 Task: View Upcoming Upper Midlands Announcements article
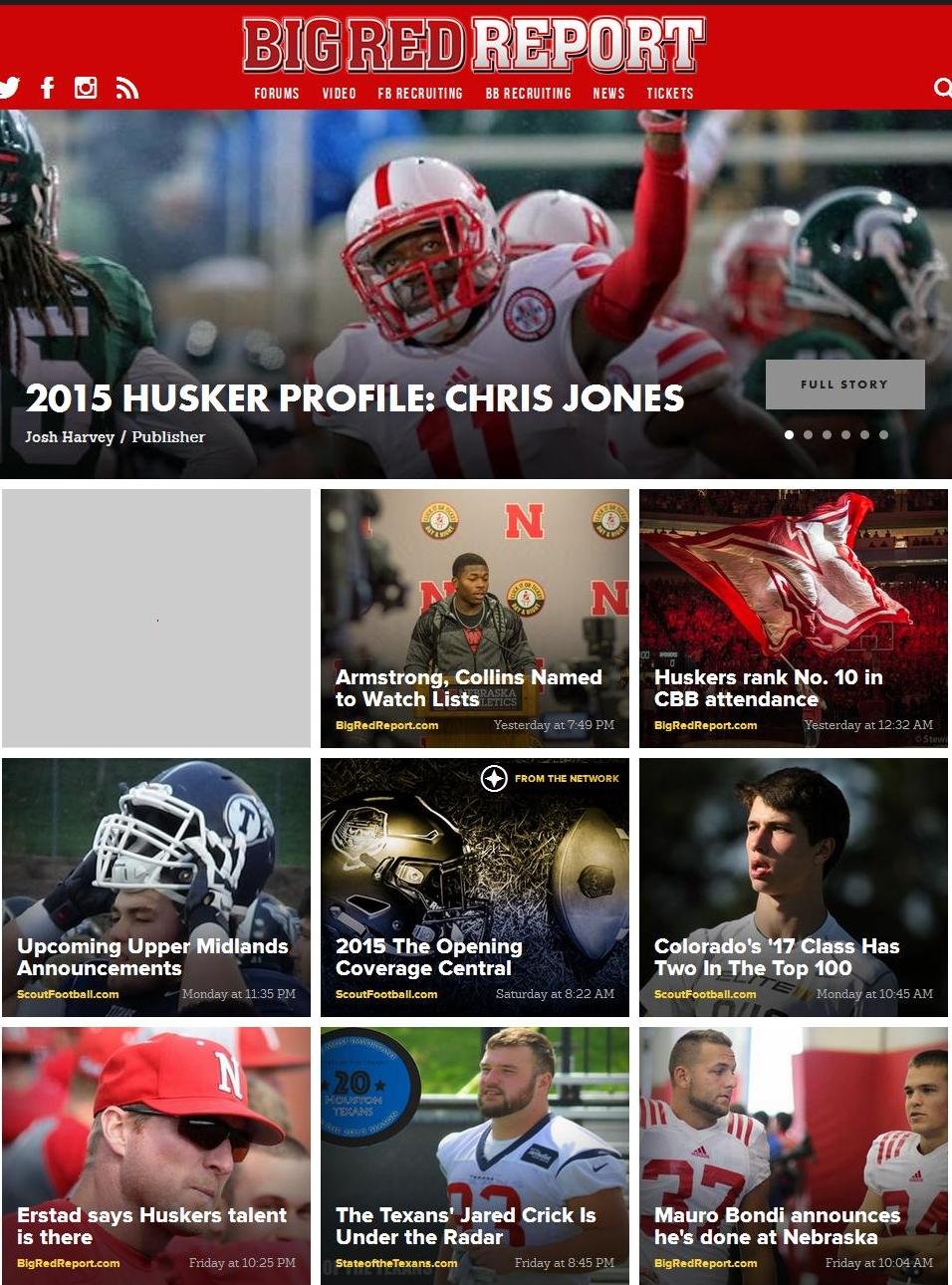click(x=152, y=957)
